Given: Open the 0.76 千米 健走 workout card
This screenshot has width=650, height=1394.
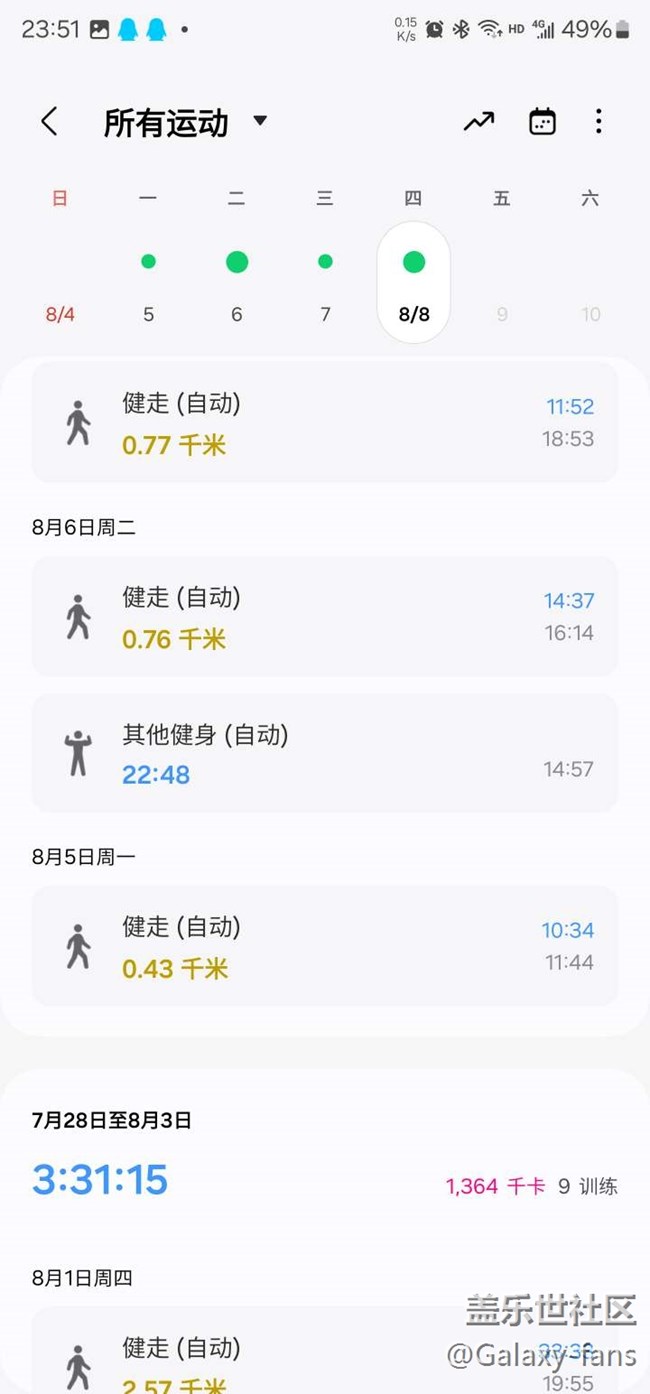Looking at the screenshot, I should point(324,617).
